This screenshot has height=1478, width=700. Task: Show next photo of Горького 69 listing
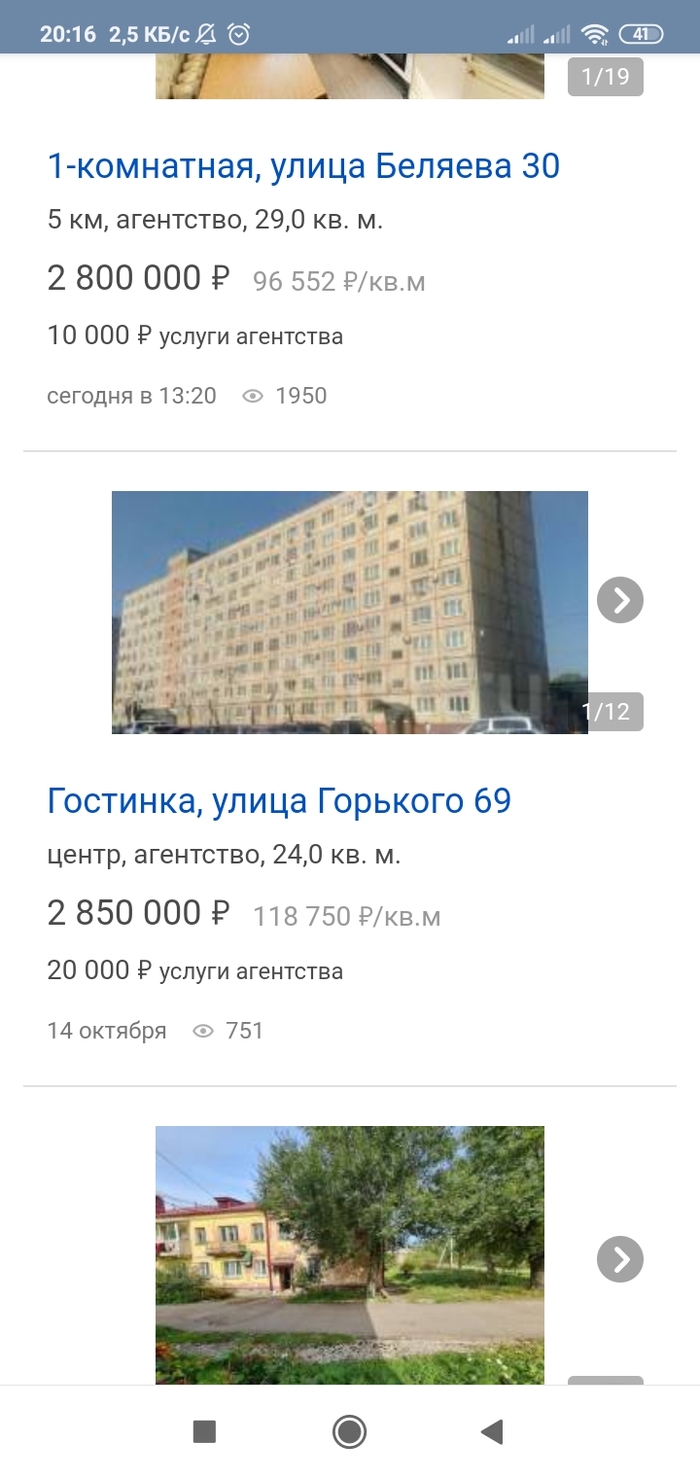pos(620,600)
